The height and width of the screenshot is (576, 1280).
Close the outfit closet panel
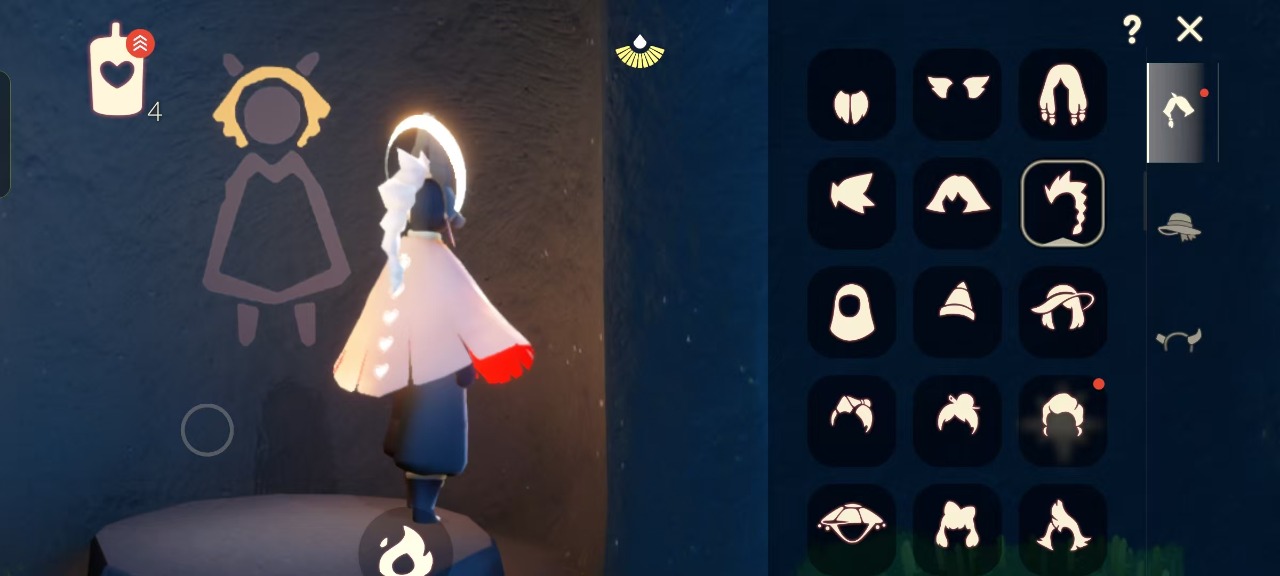pyautogui.click(x=1189, y=30)
